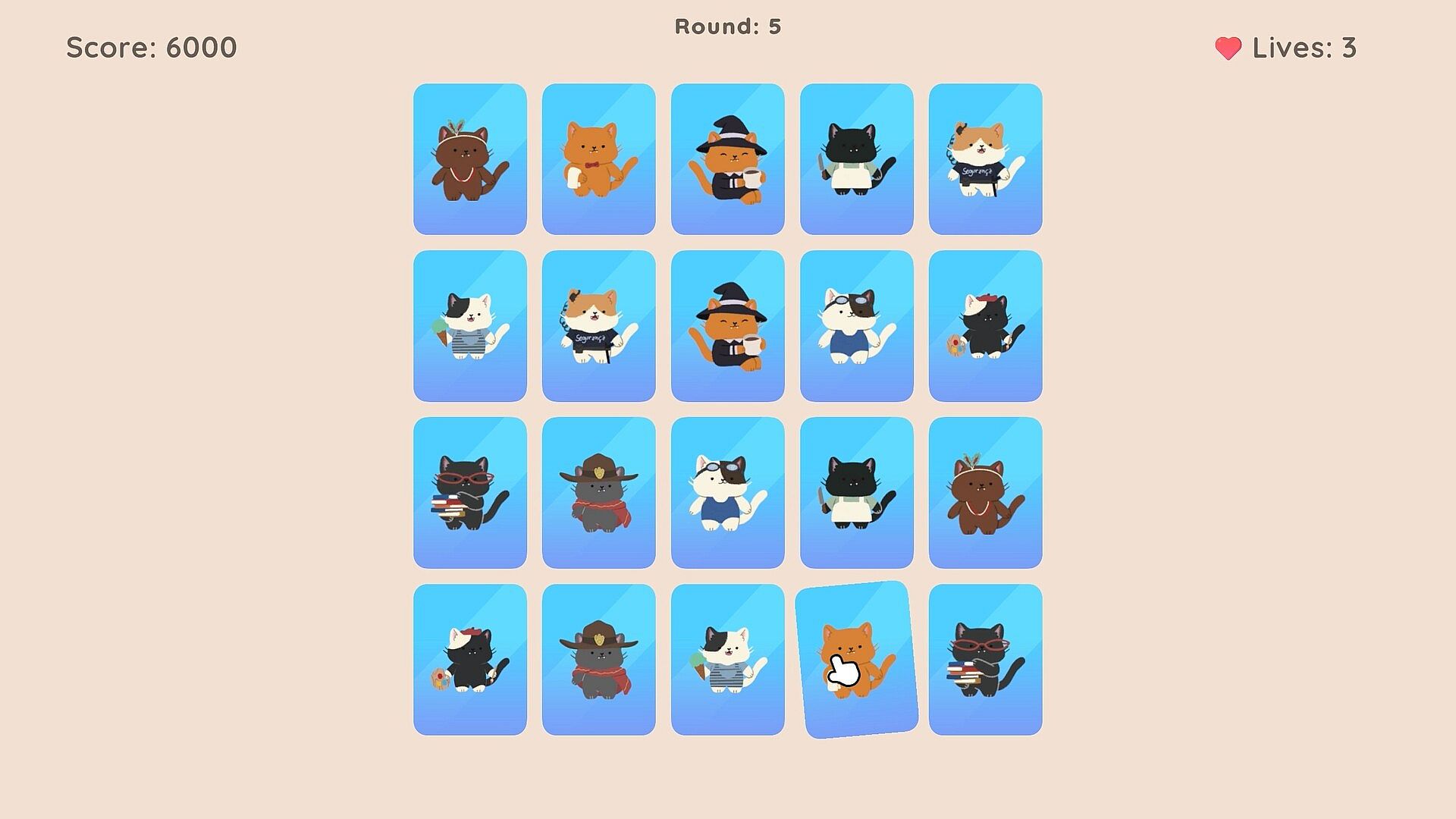Pick the bottom-row painter cat with palette
The width and height of the screenshot is (1456, 819).
pyautogui.click(x=469, y=660)
